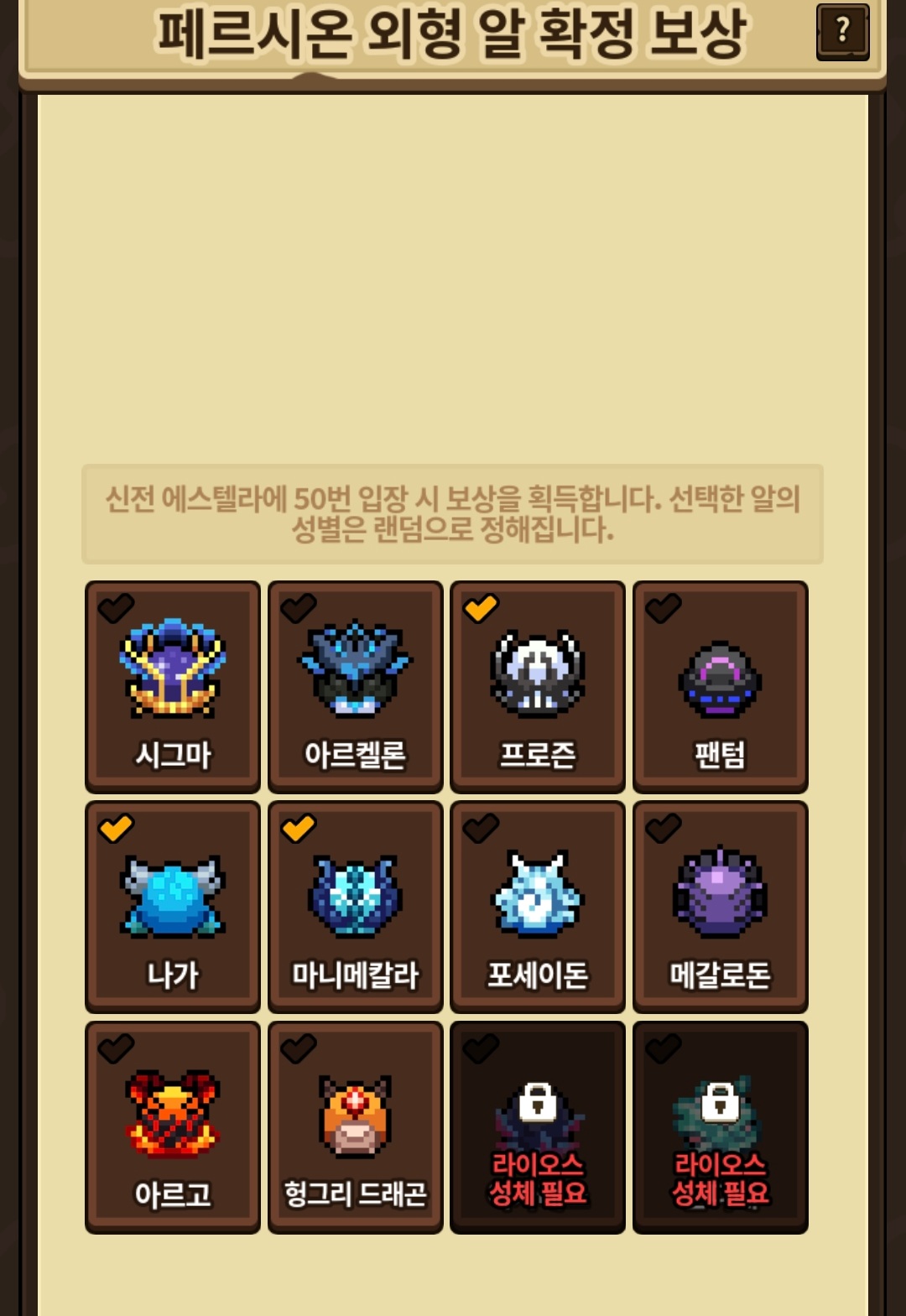Choose the 마니메칼라 egg tile
Image resolution: width=906 pixels, height=1316 pixels.
tap(356, 908)
